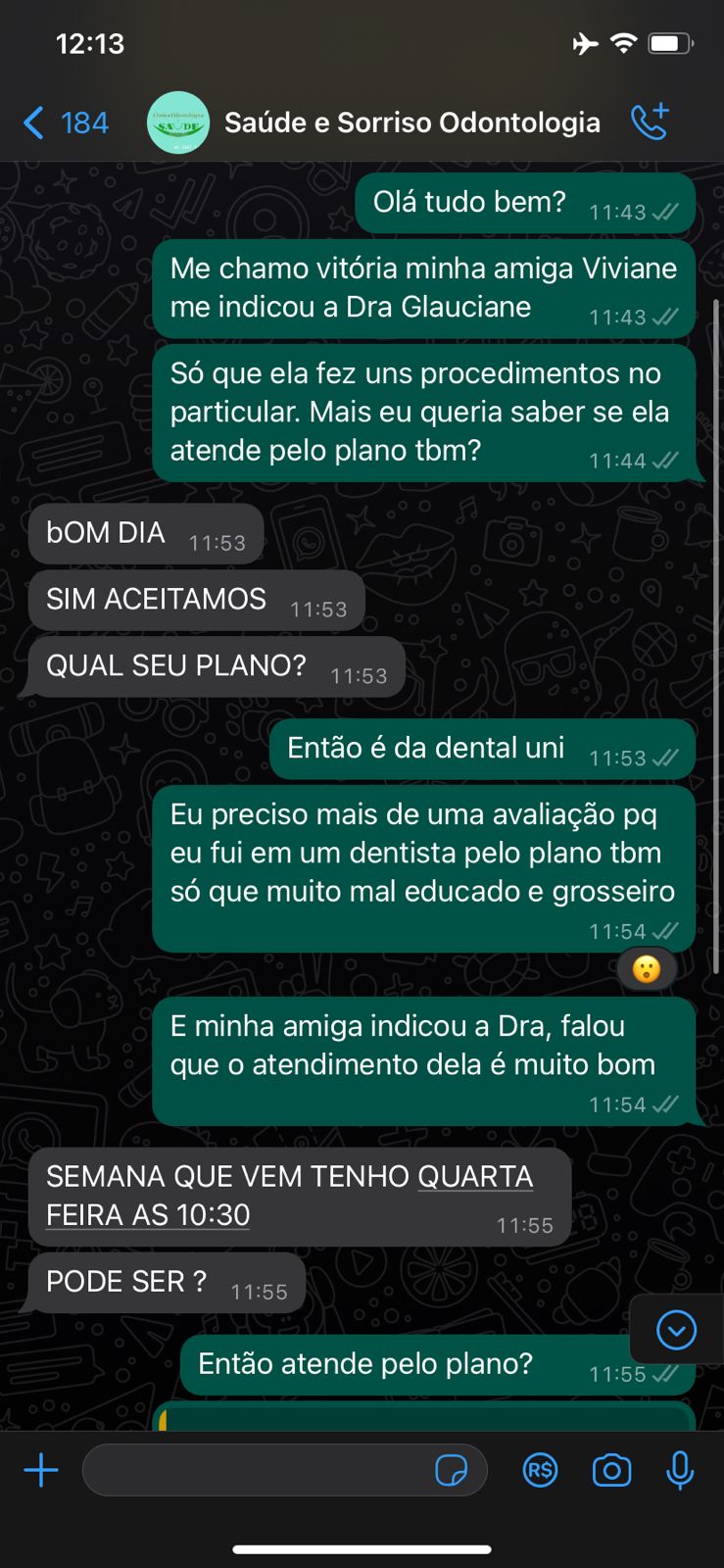Image resolution: width=724 pixels, height=1568 pixels.
Task: Start a call with the clinic
Action: click(650, 122)
